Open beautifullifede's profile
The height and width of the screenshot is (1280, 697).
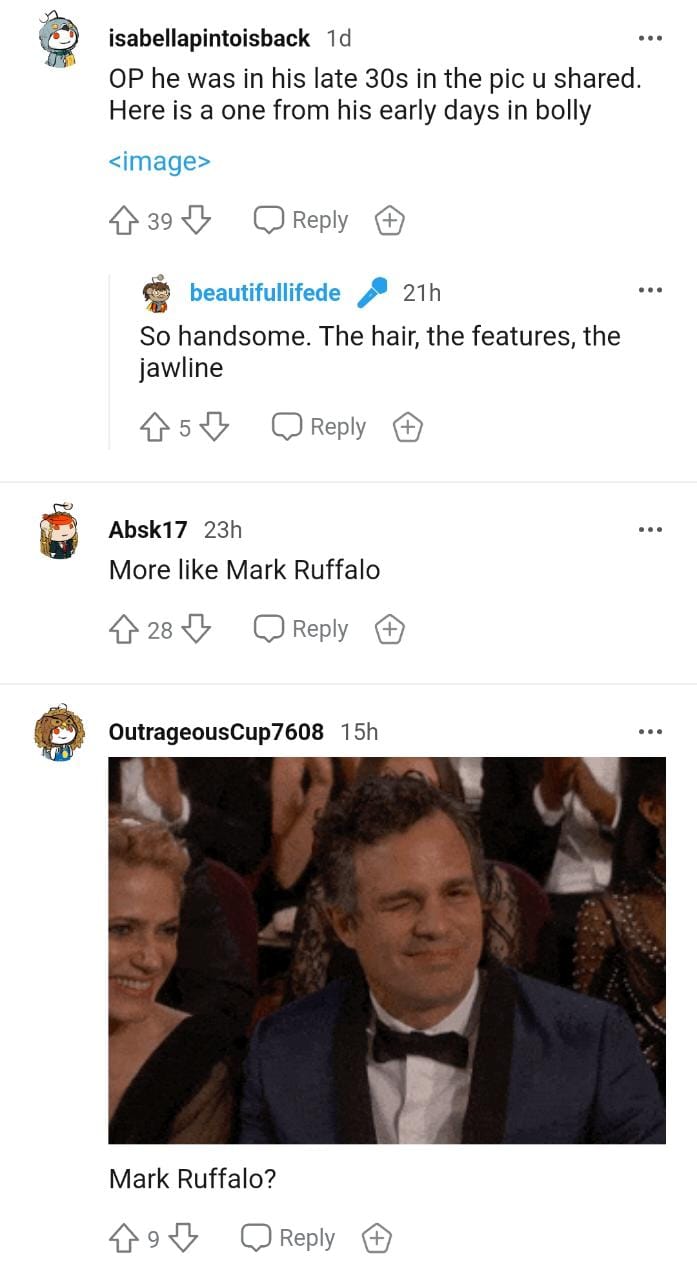(265, 292)
